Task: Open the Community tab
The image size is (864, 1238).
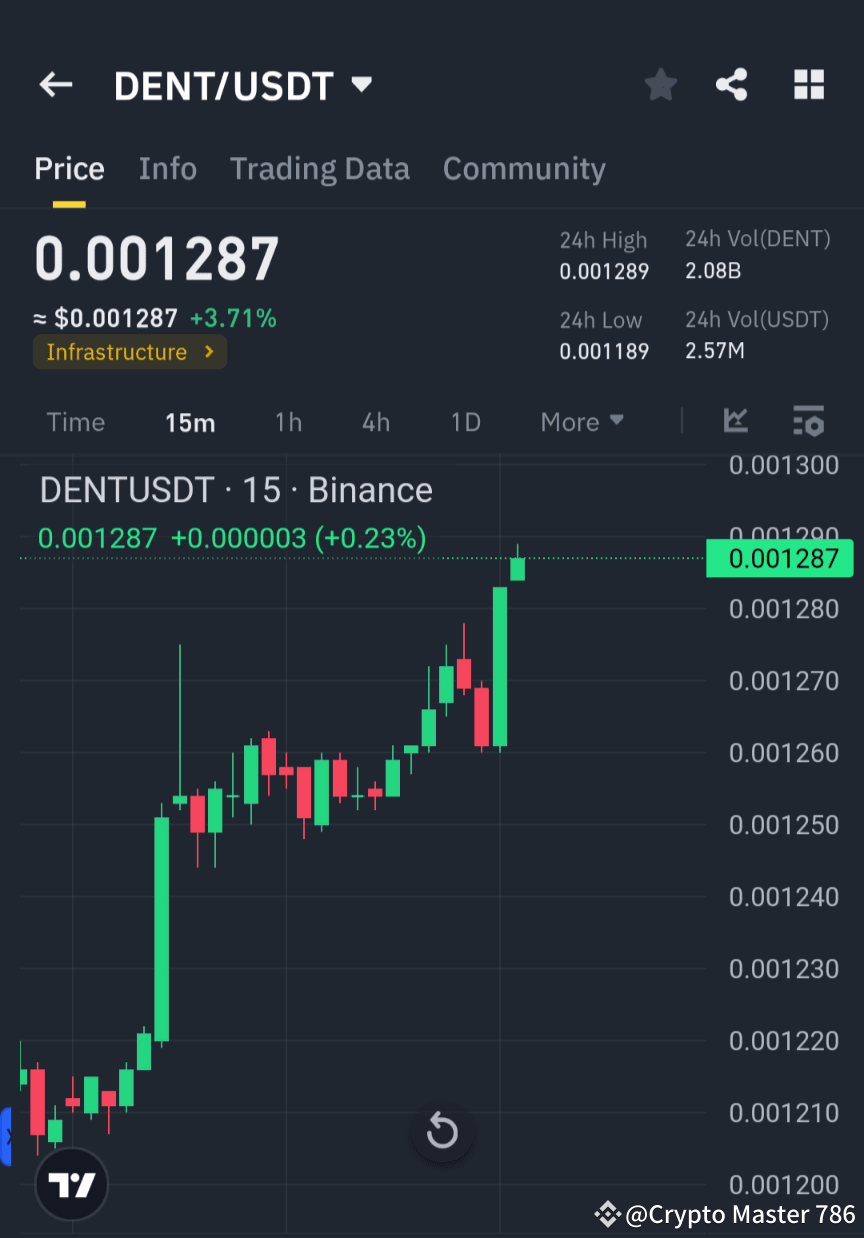Action: point(524,168)
